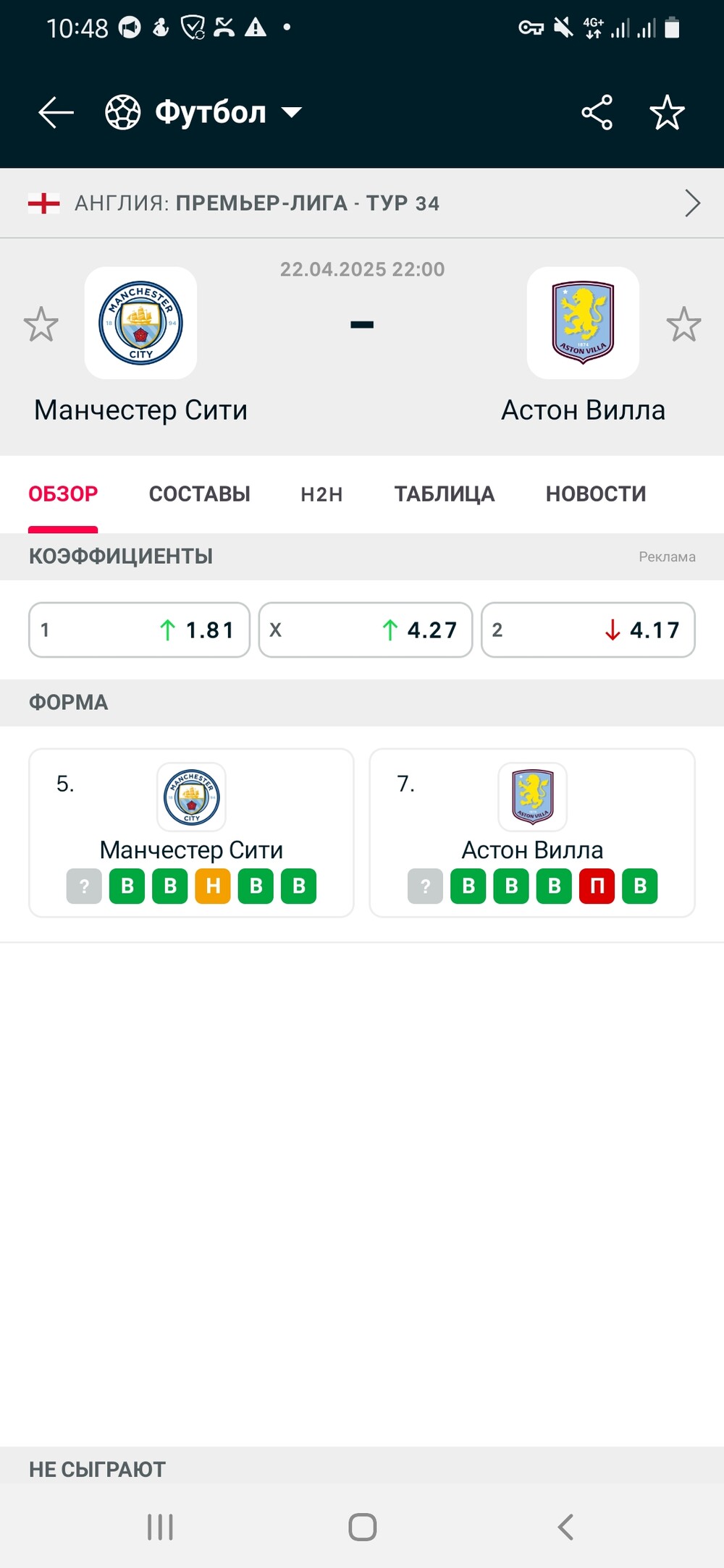Open recent apps from the navigation bar
Image resolution: width=724 pixels, height=1568 pixels.
coord(160,1527)
